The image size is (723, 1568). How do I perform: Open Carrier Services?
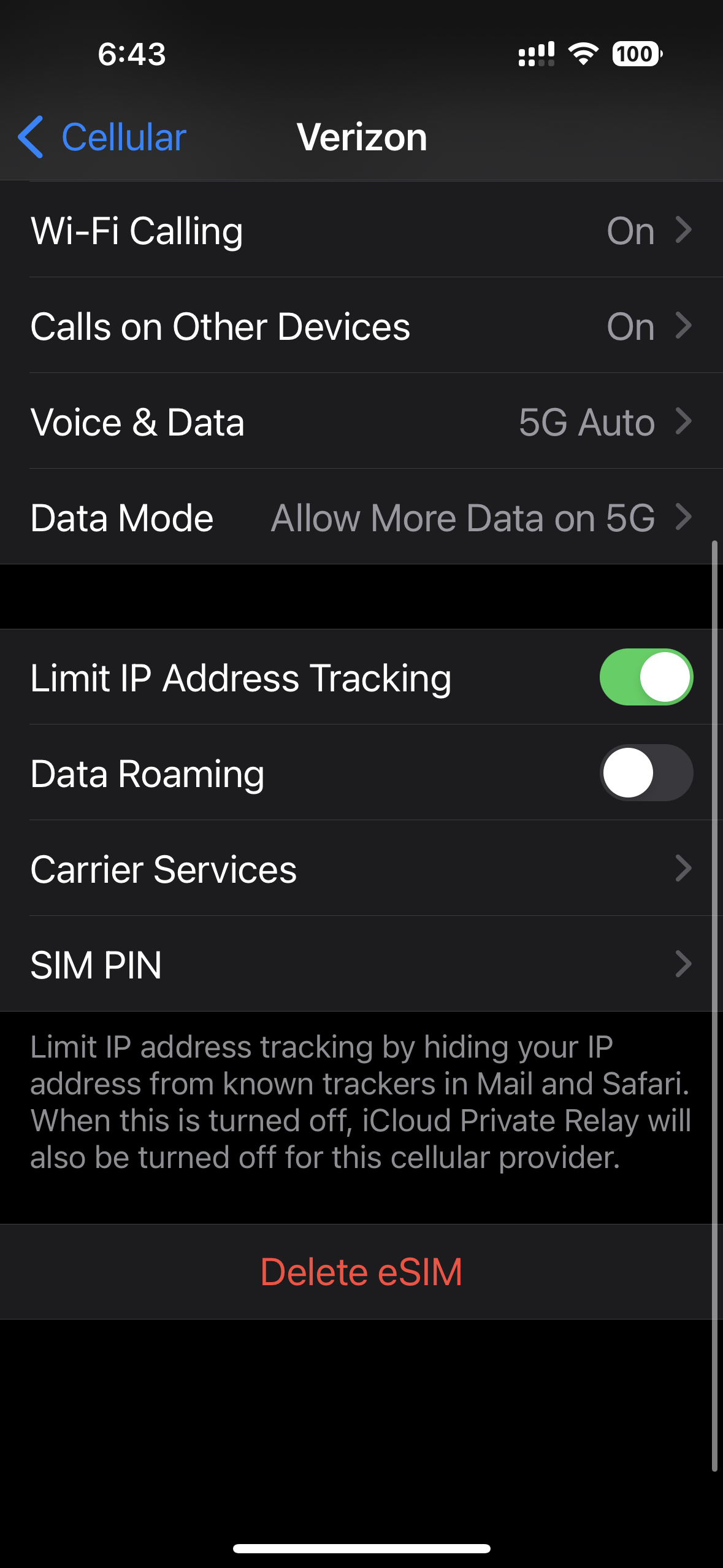click(x=361, y=869)
